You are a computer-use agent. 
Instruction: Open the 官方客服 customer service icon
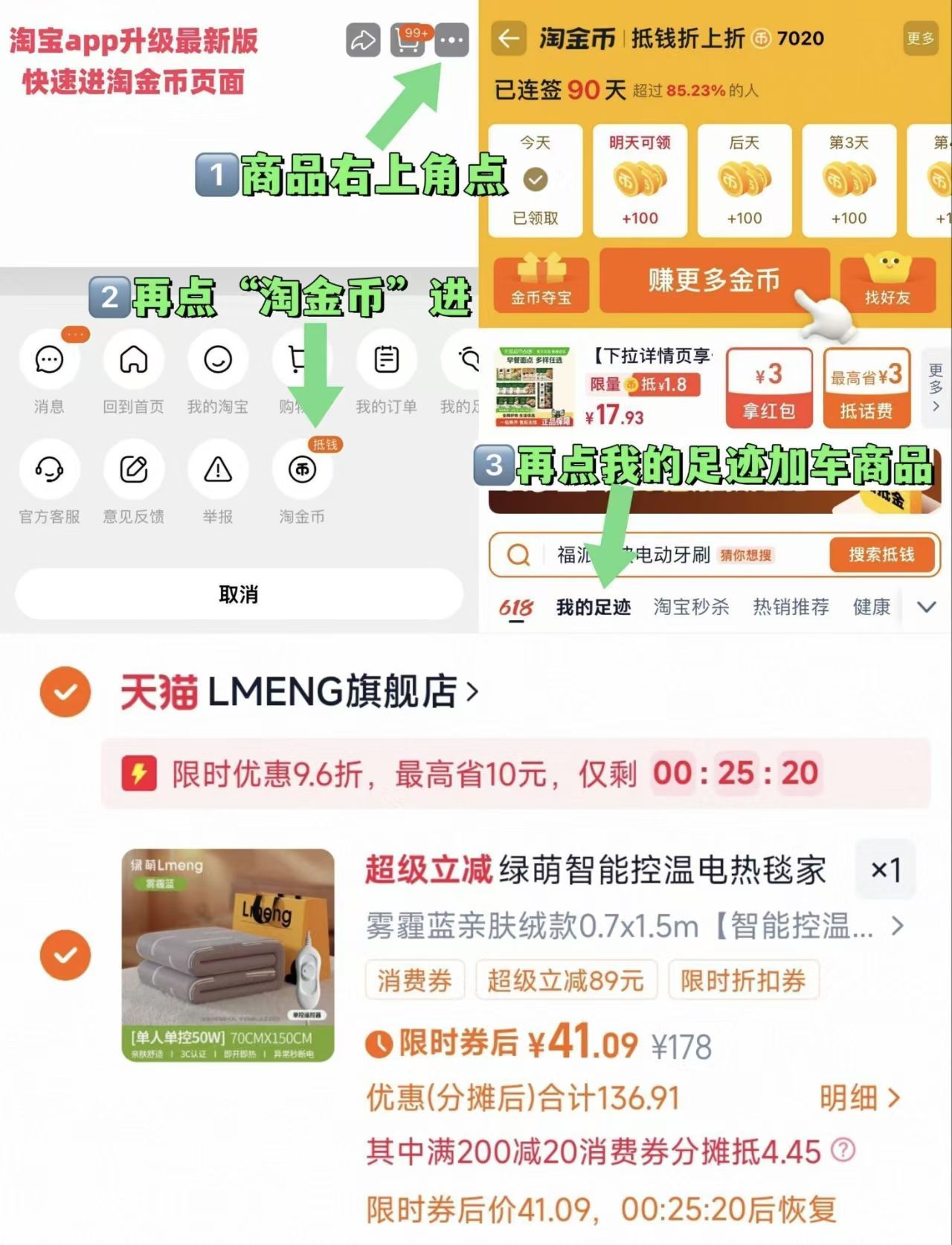(49, 471)
